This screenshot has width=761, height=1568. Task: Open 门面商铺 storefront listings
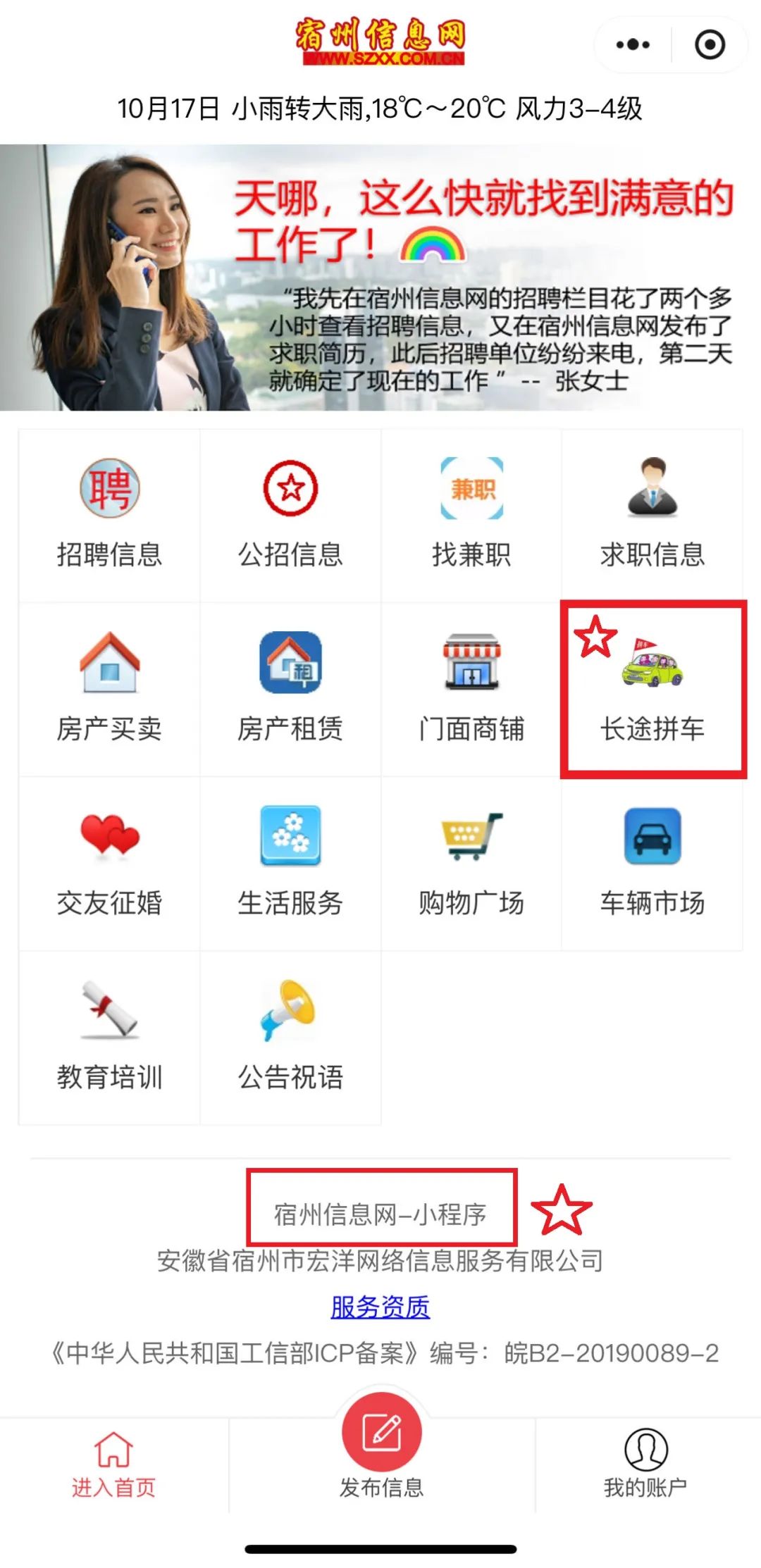tap(471, 688)
